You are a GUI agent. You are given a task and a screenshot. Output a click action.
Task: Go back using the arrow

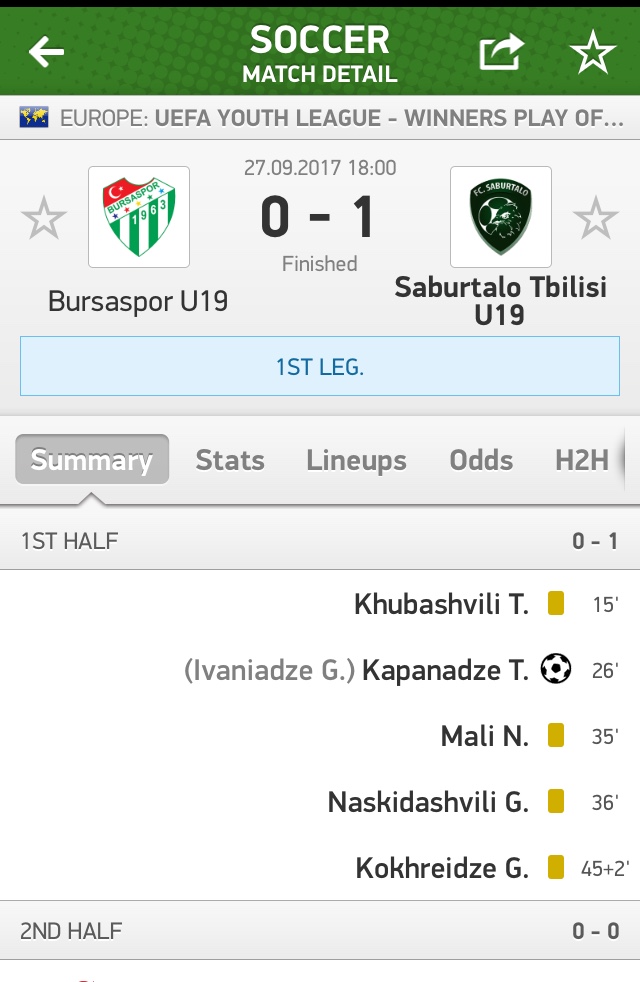click(46, 52)
